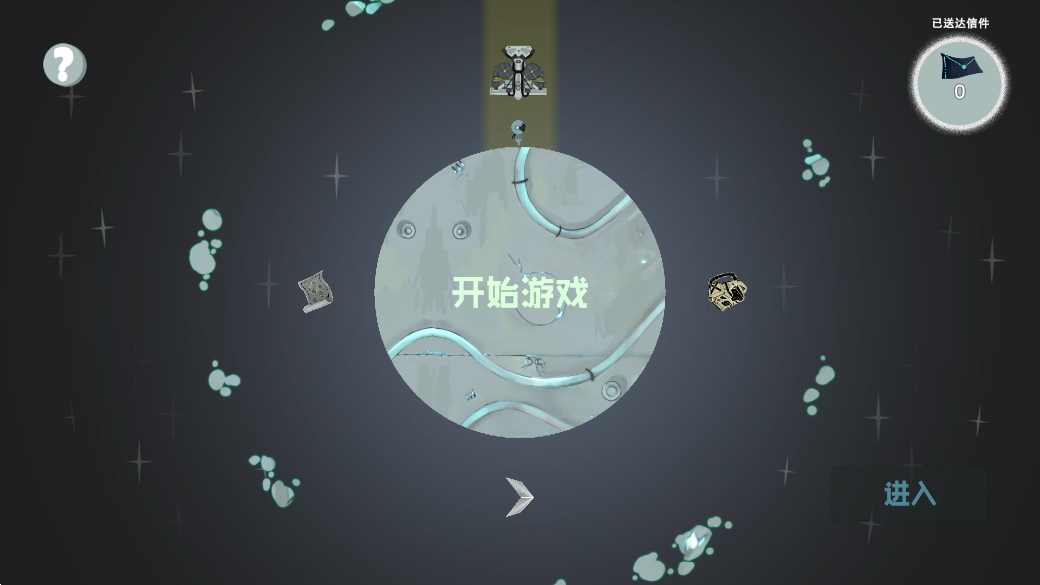Select the skull icon right of the planet
Screen dimensions: 1040x585
(x=728, y=292)
